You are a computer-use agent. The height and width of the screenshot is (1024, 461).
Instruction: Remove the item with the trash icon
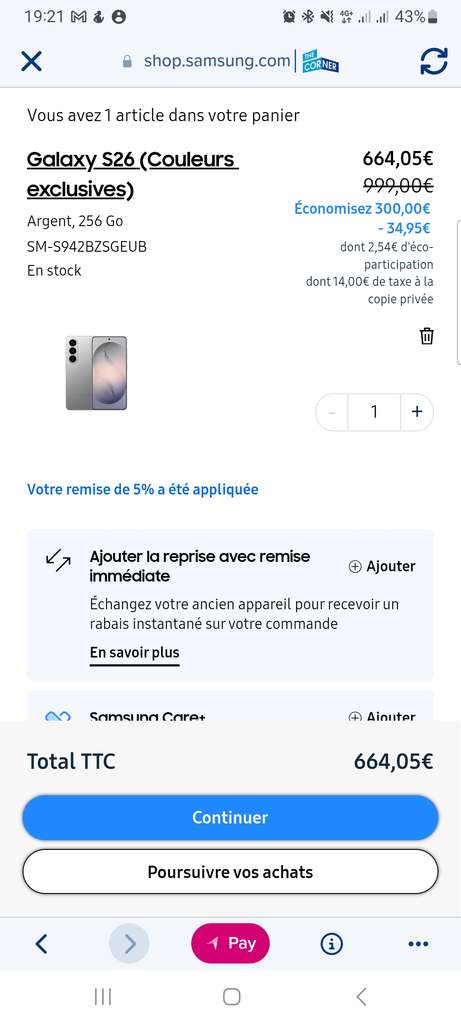click(x=426, y=336)
